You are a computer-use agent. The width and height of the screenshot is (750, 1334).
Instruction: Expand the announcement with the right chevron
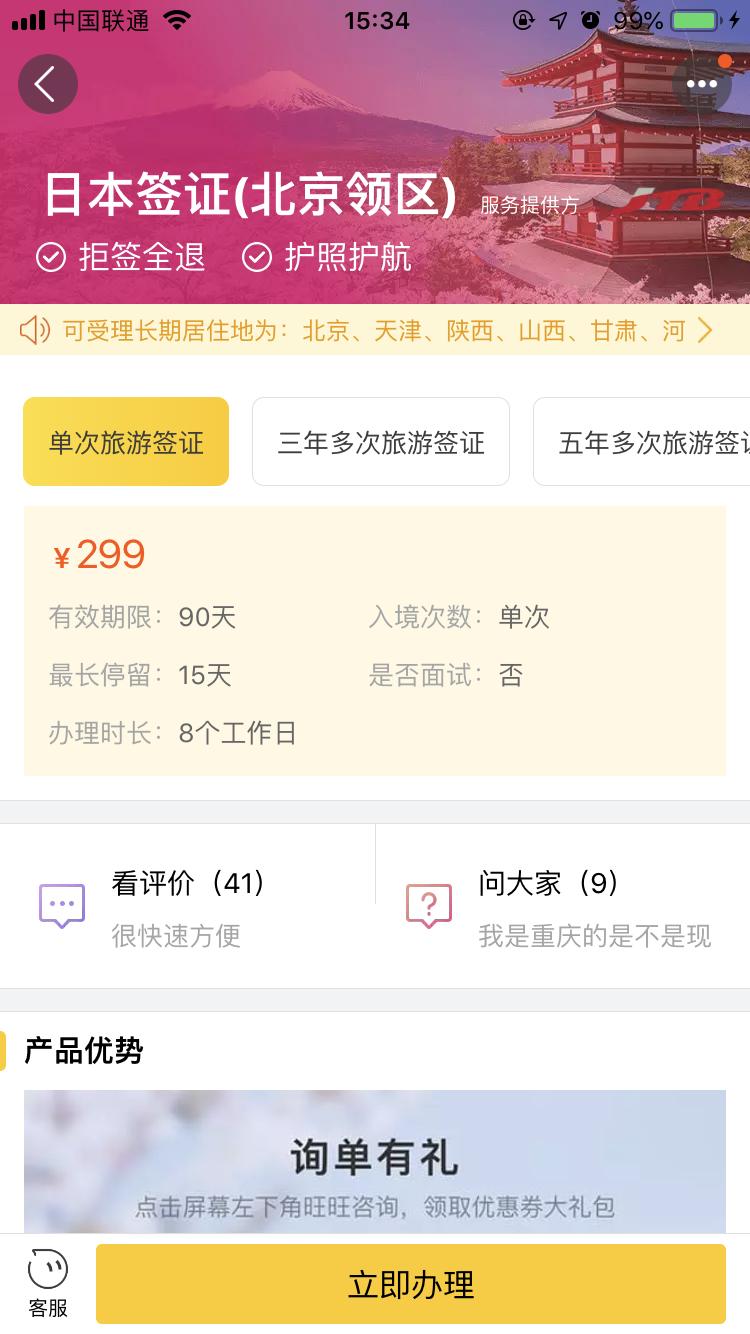click(706, 330)
